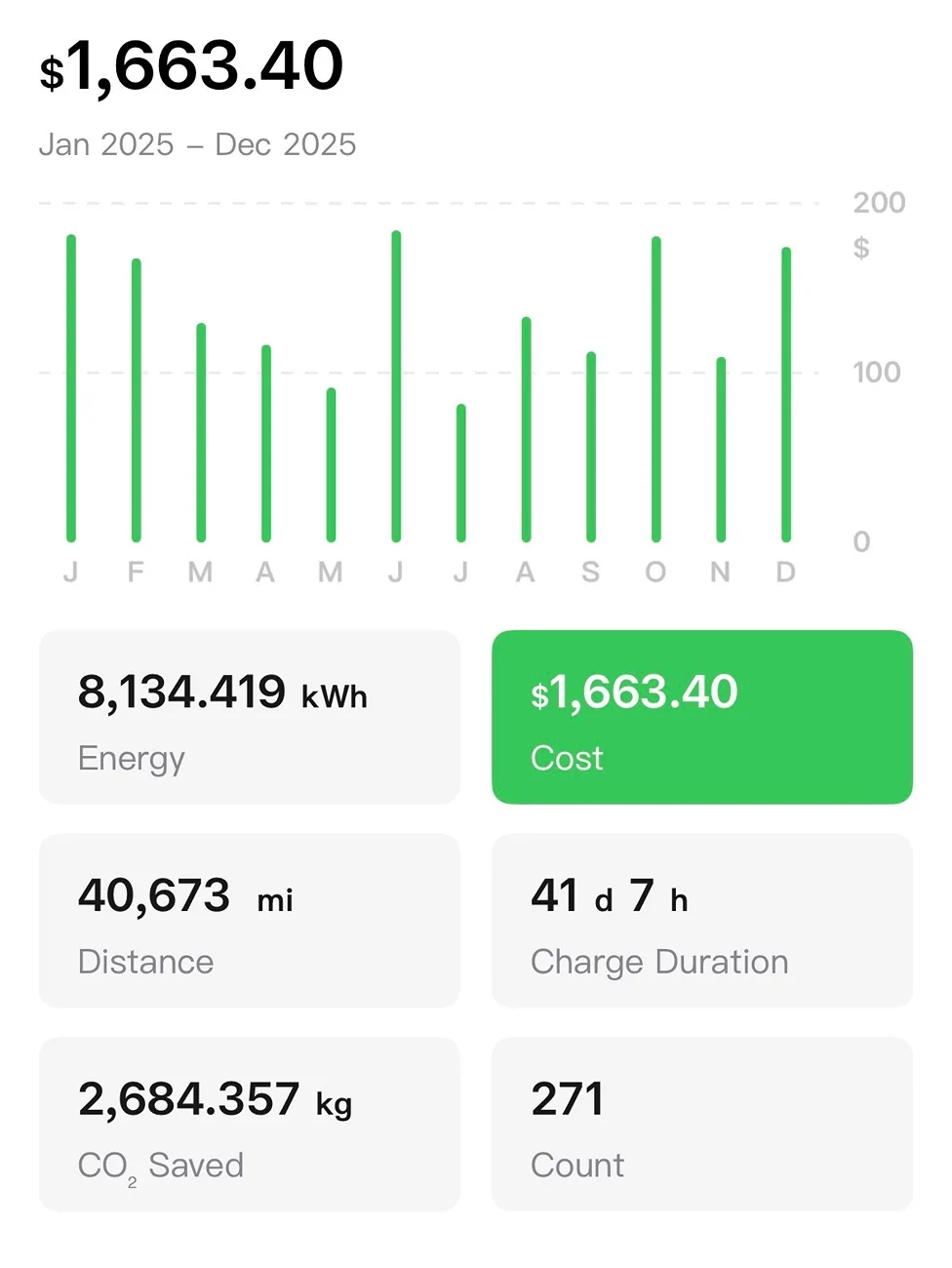952x1268 pixels.
Task: Select the November bar in the chart
Action: click(x=721, y=449)
